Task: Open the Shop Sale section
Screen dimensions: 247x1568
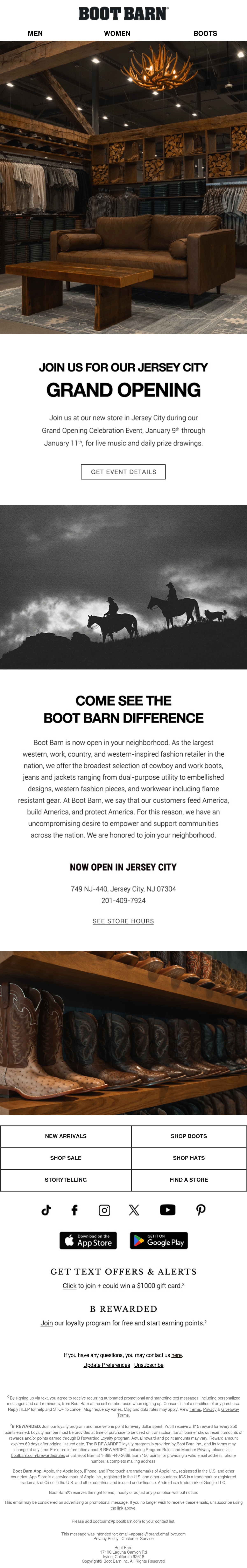Action: click(66, 1158)
